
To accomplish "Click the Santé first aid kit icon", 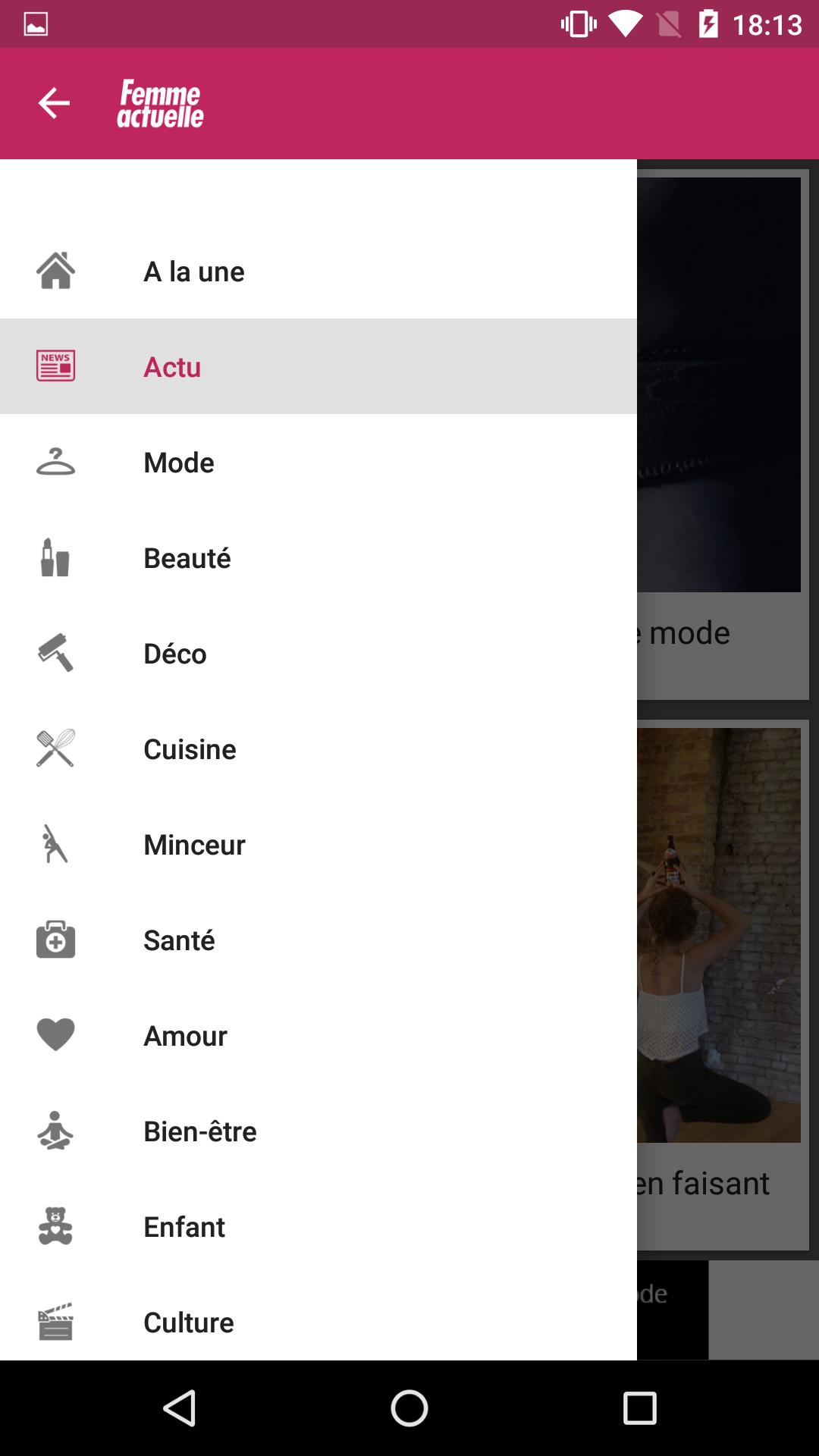I will (x=56, y=940).
